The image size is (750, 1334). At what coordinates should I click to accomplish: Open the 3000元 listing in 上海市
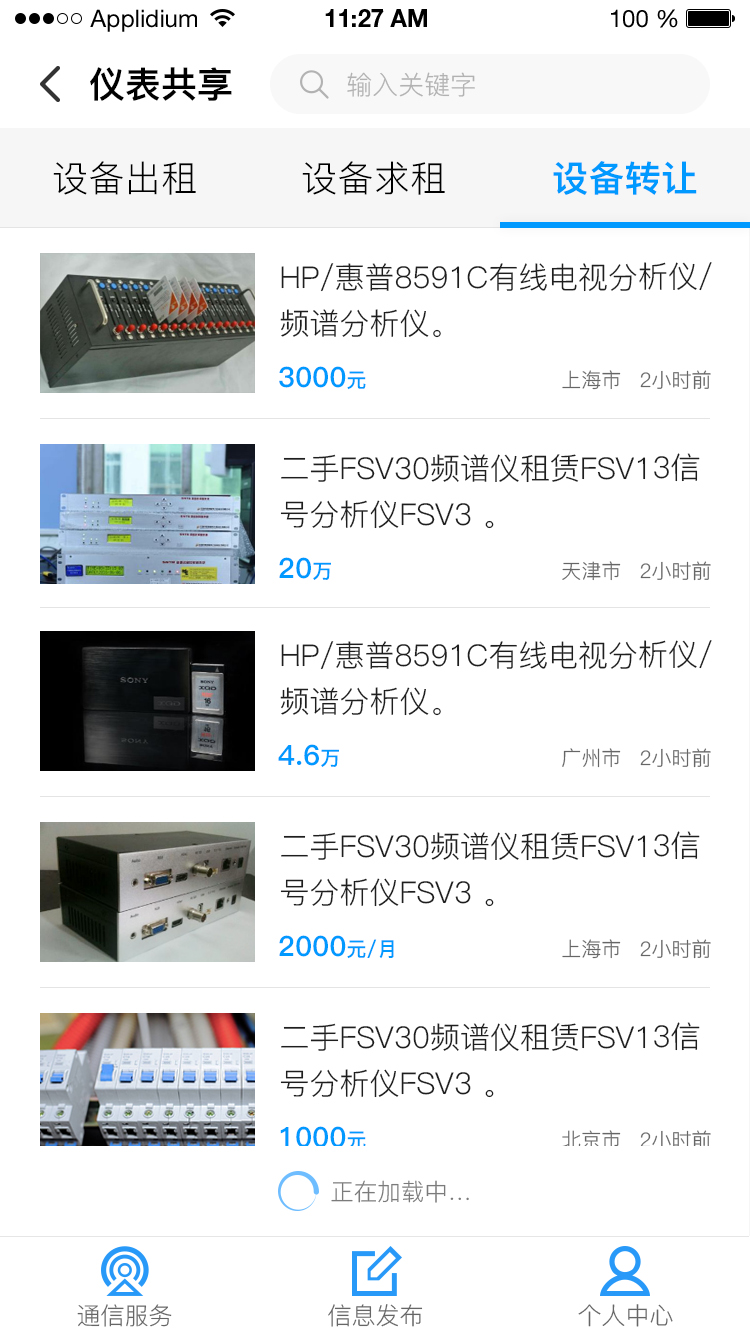tap(375, 323)
